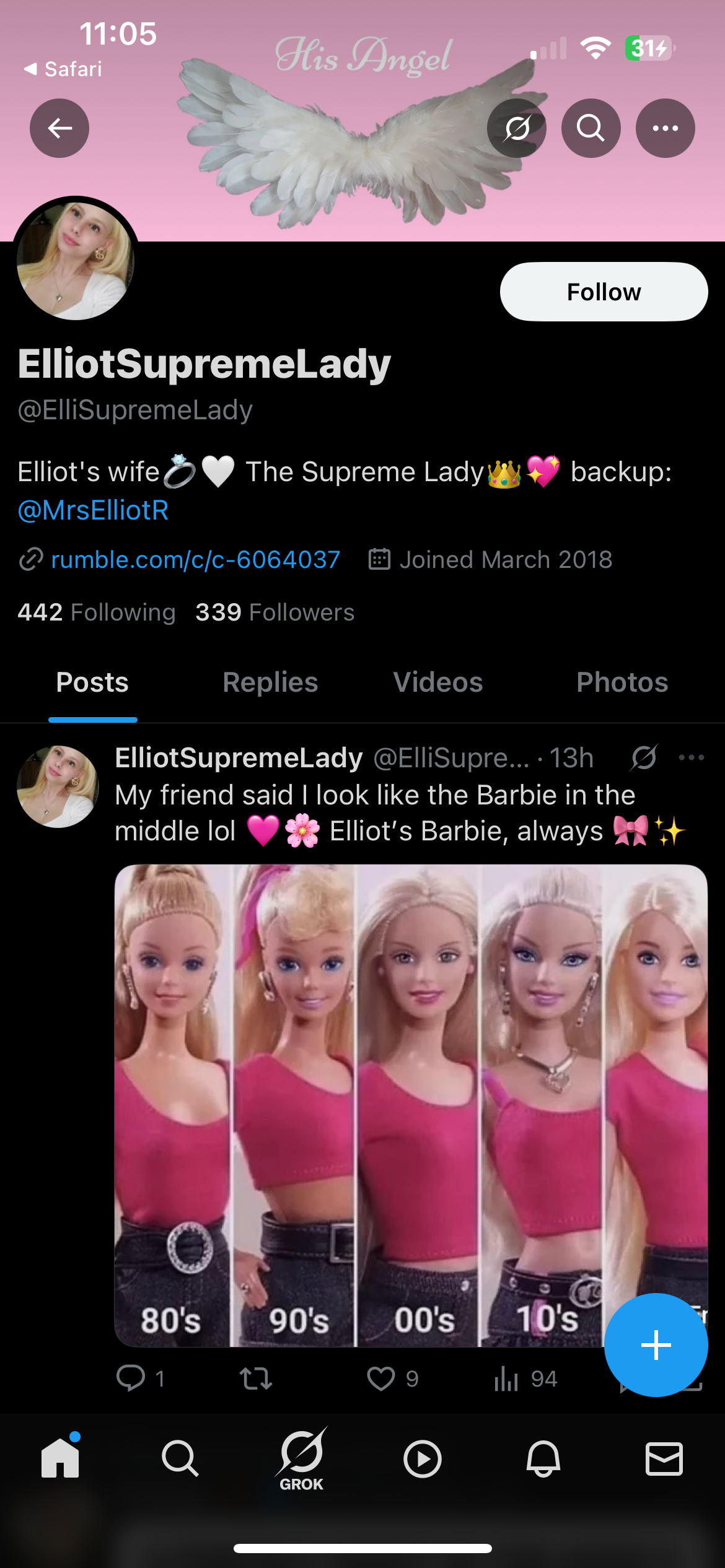Switch to the Videos tab

(437, 682)
